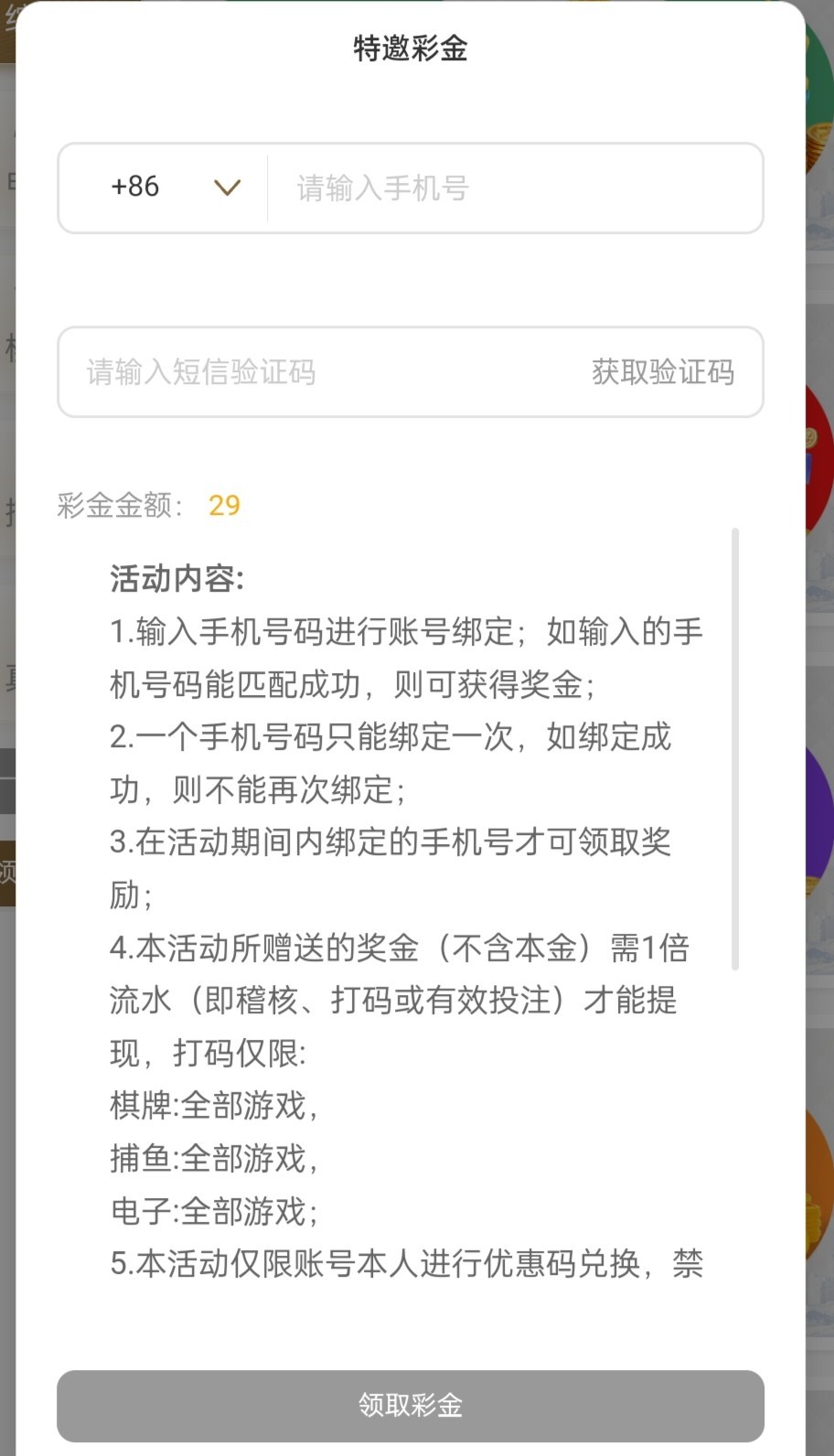Tap the 领取彩金 button

click(411, 1405)
